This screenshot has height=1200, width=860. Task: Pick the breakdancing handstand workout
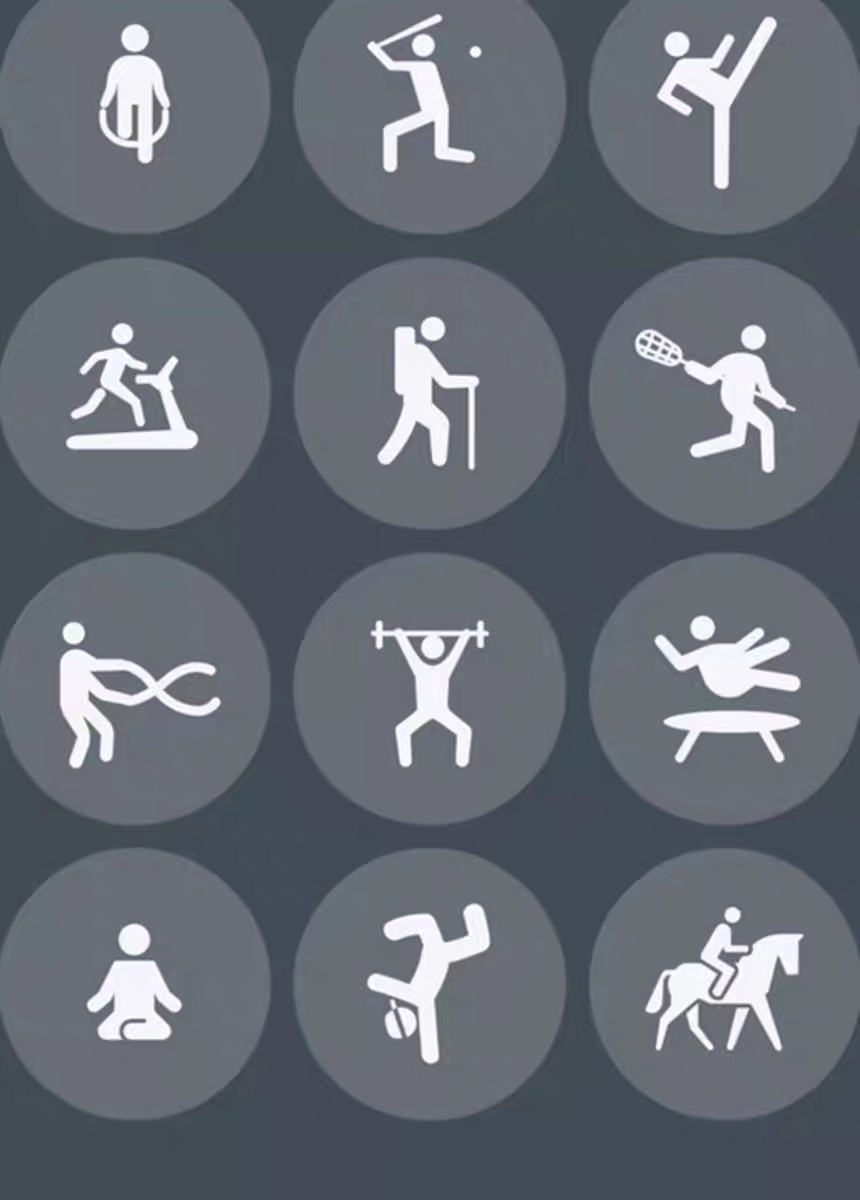430,985
